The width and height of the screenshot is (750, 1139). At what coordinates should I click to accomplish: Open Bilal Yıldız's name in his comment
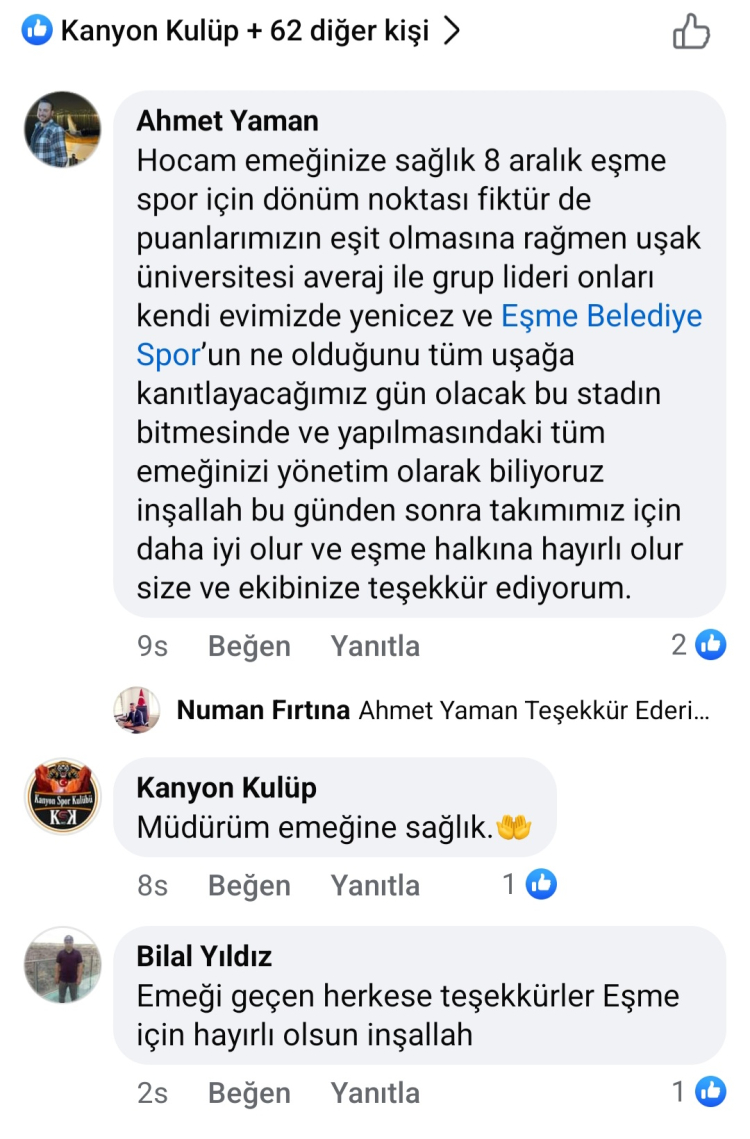click(x=204, y=957)
